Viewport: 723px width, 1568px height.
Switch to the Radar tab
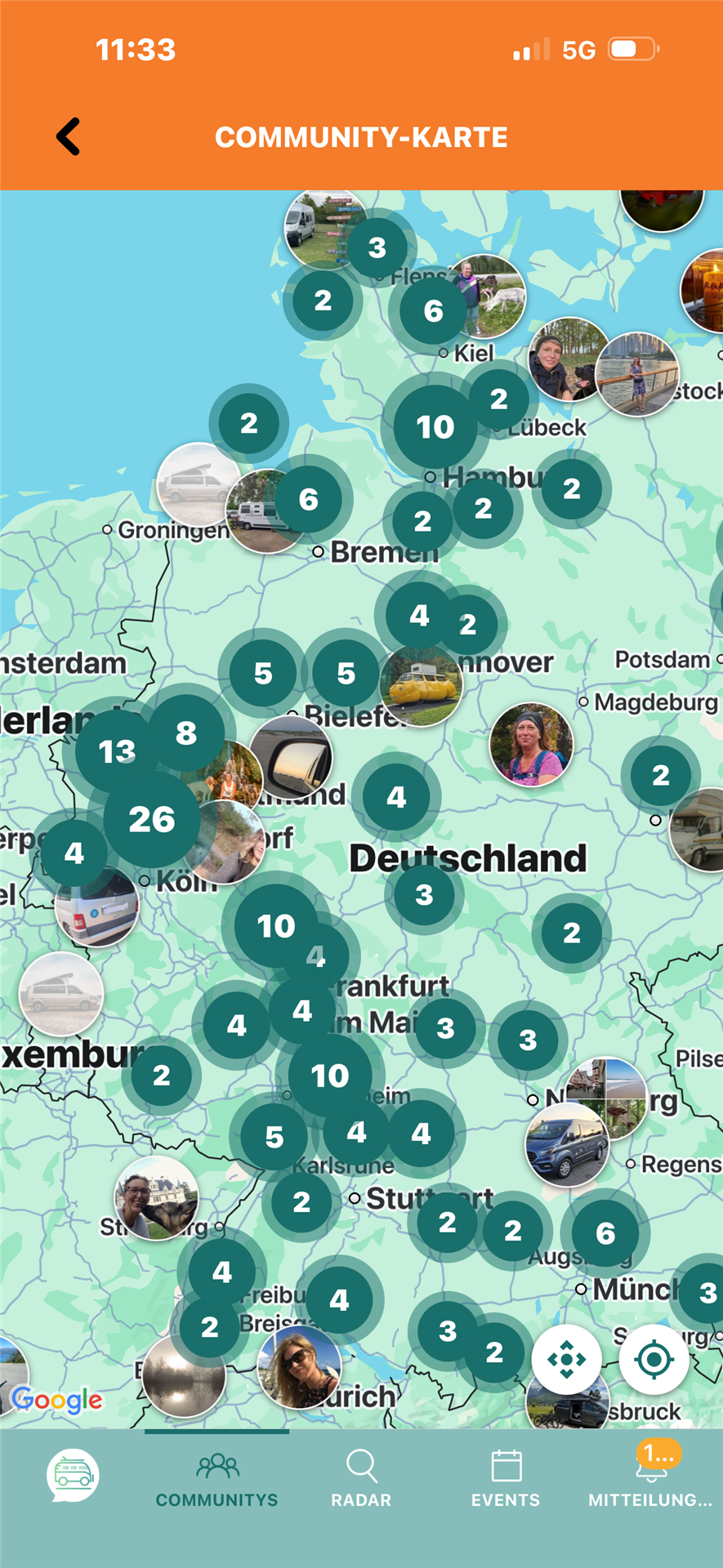coord(361,1480)
